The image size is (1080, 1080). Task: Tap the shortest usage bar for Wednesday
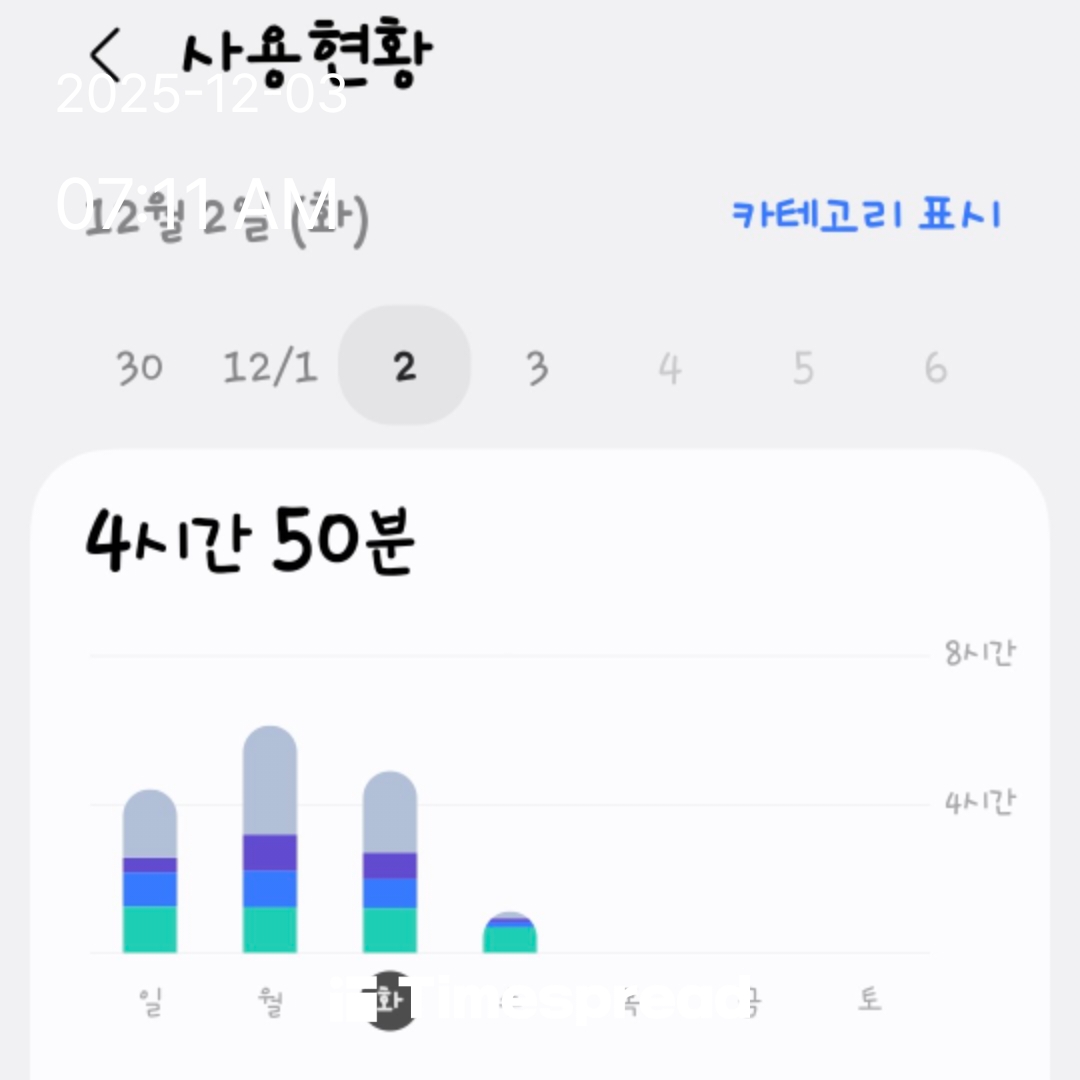[510, 934]
